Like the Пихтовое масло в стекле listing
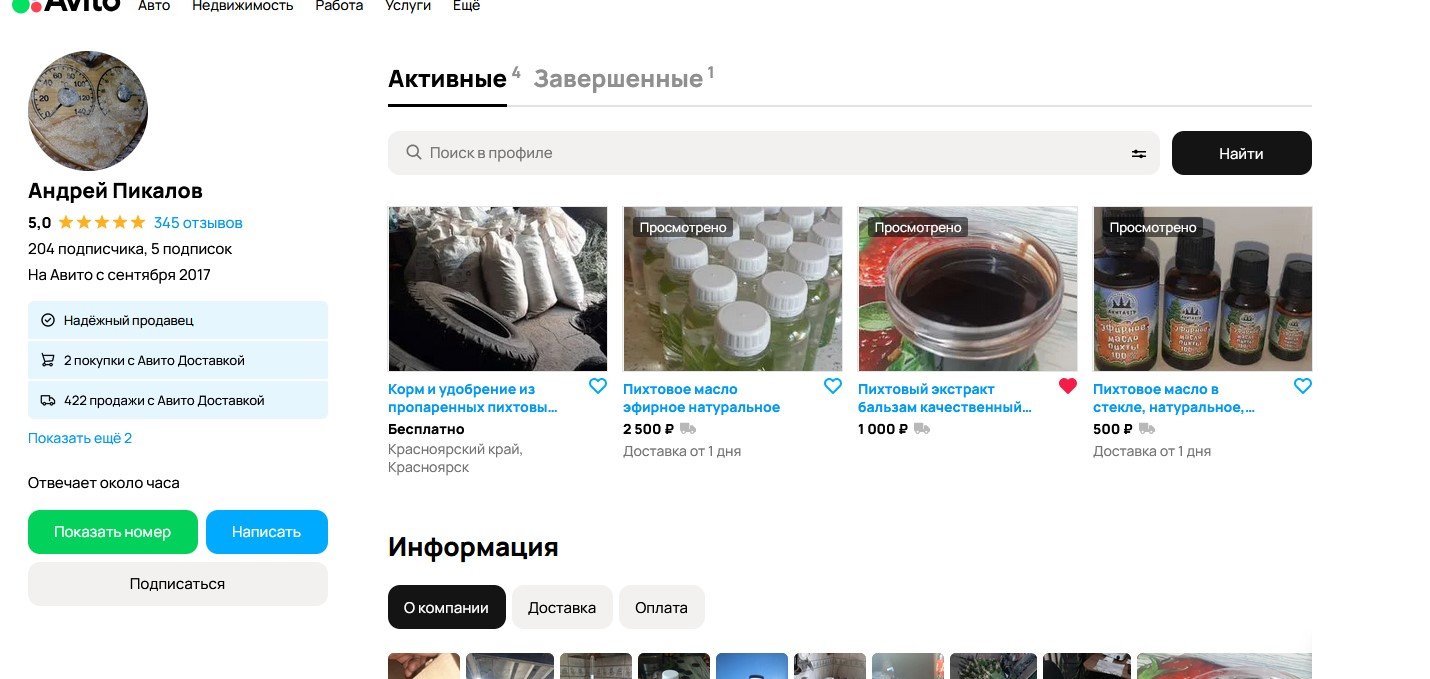Screen dimensions: 1430x679 [1302, 386]
